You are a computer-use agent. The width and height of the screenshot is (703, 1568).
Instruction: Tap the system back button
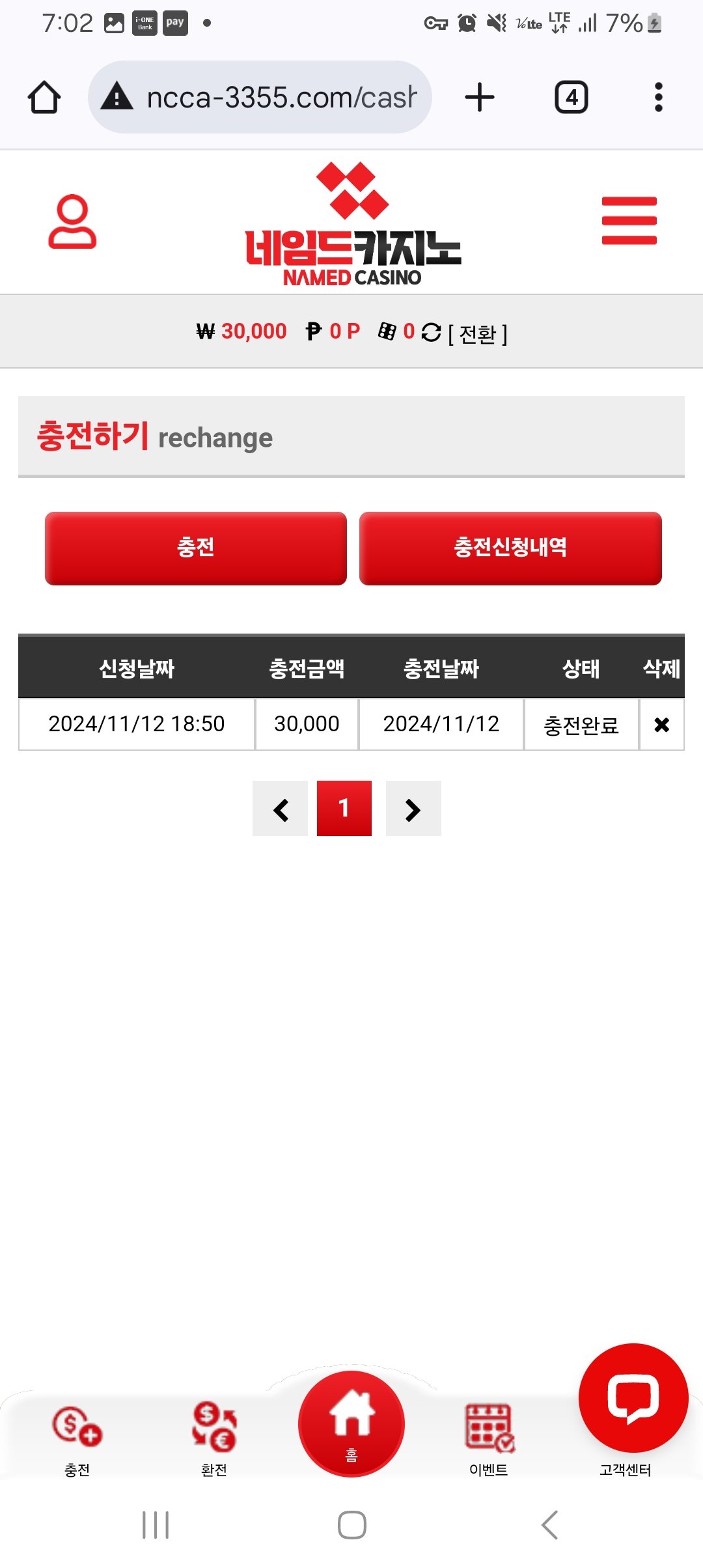(550, 1525)
